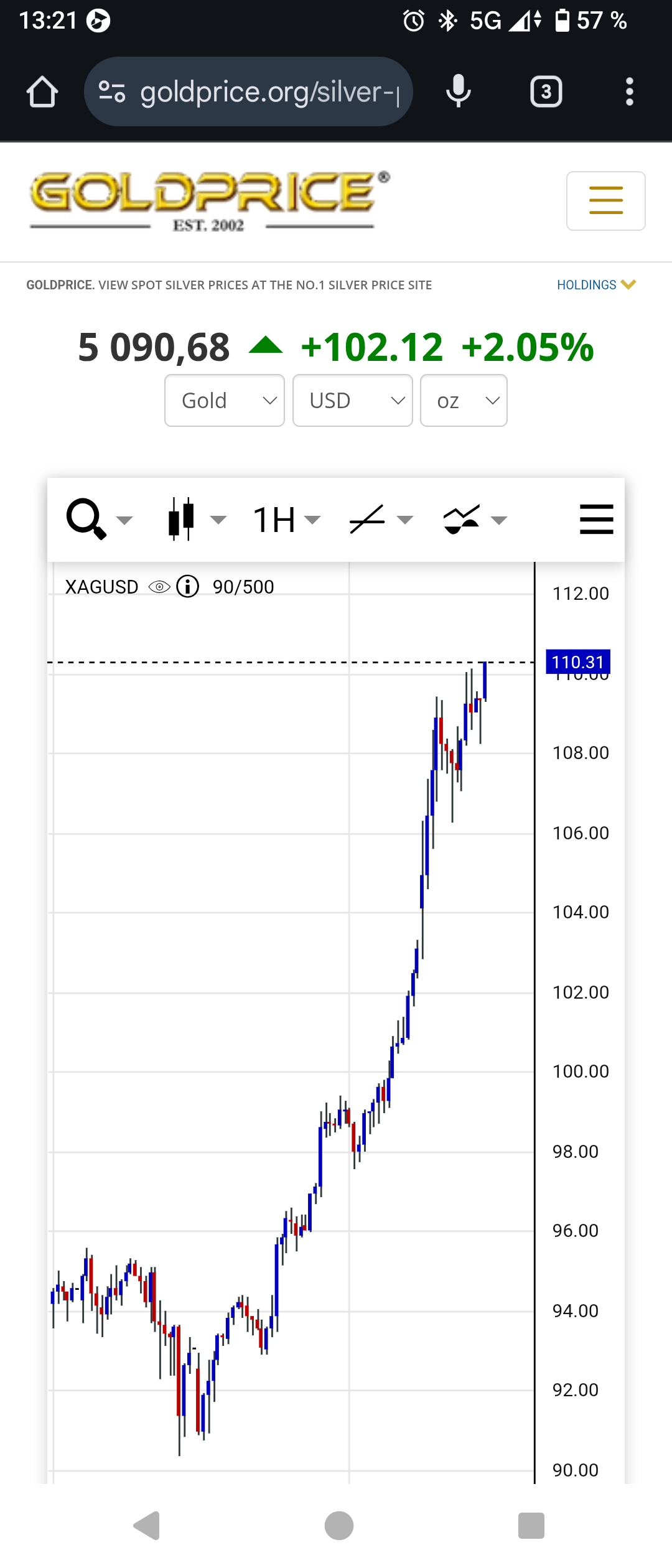Go back with the system back button
Viewport: 672px width, 1568px height.
[x=147, y=1526]
